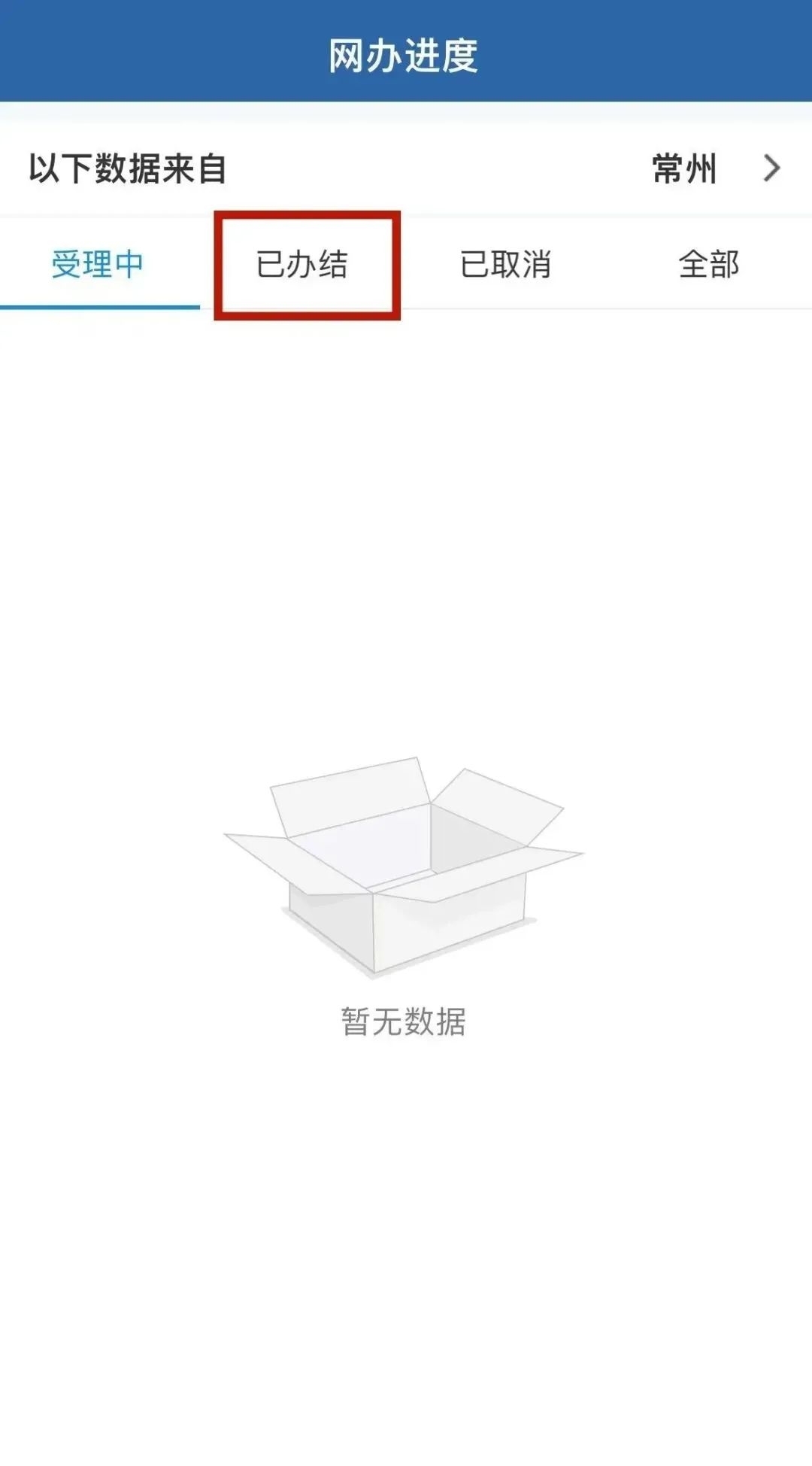Switch to the 受理中 tab
This screenshot has width=812, height=1466.
(98, 265)
